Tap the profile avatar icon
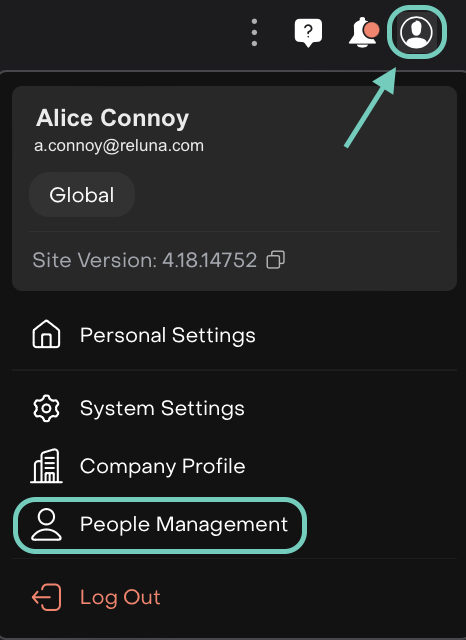Screen dimensions: 466x640 (416, 32)
